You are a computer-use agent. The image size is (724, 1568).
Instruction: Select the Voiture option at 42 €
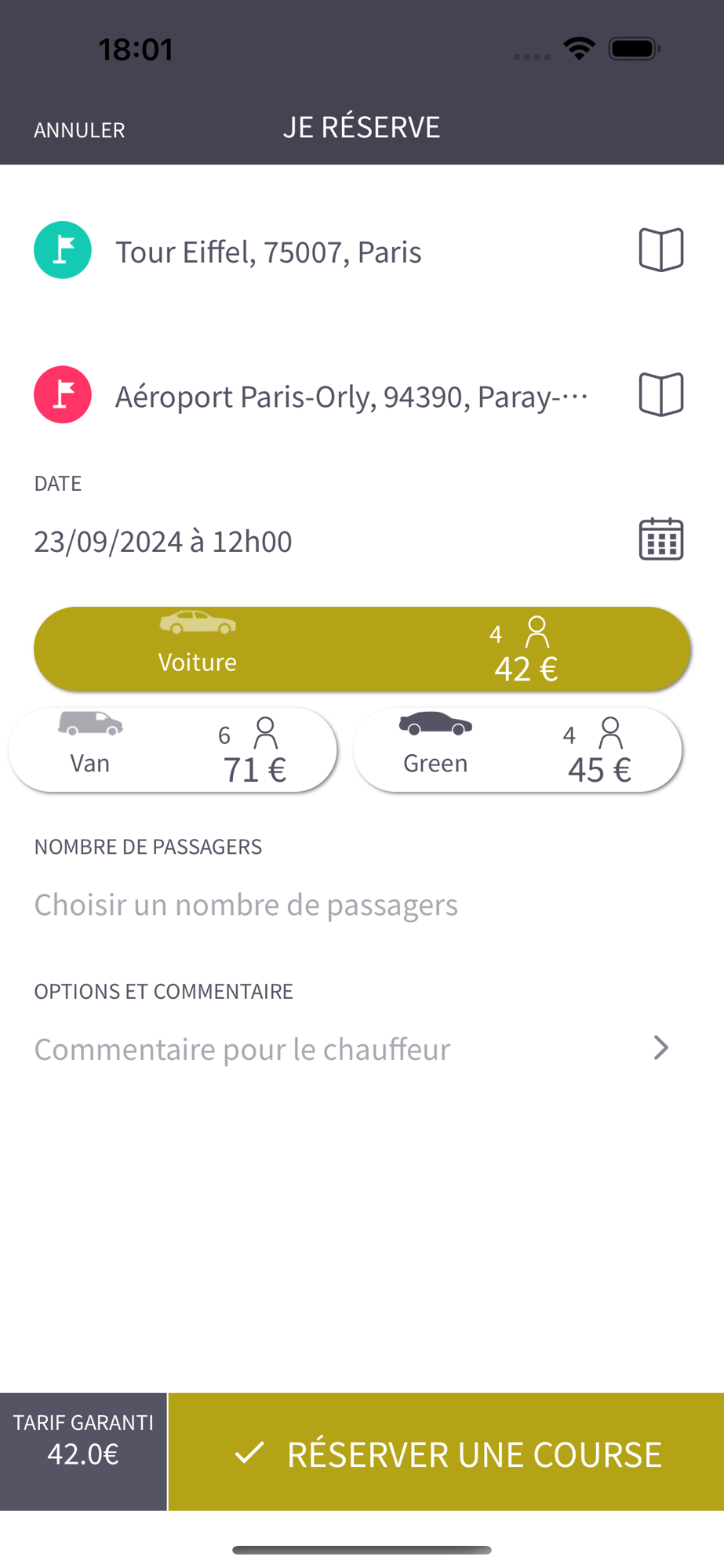(362, 648)
